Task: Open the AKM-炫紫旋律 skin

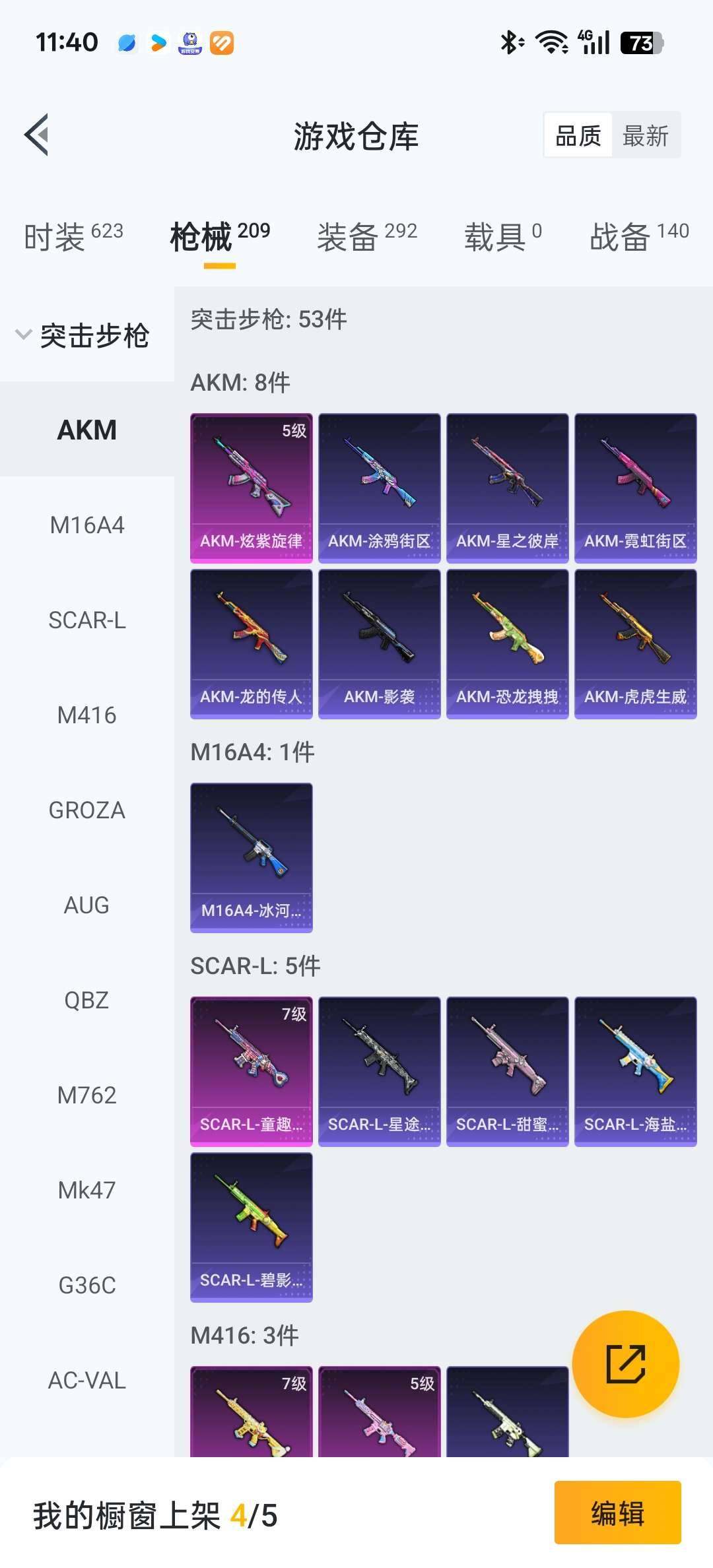Action: pyautogui.click(x=251, y=488)
